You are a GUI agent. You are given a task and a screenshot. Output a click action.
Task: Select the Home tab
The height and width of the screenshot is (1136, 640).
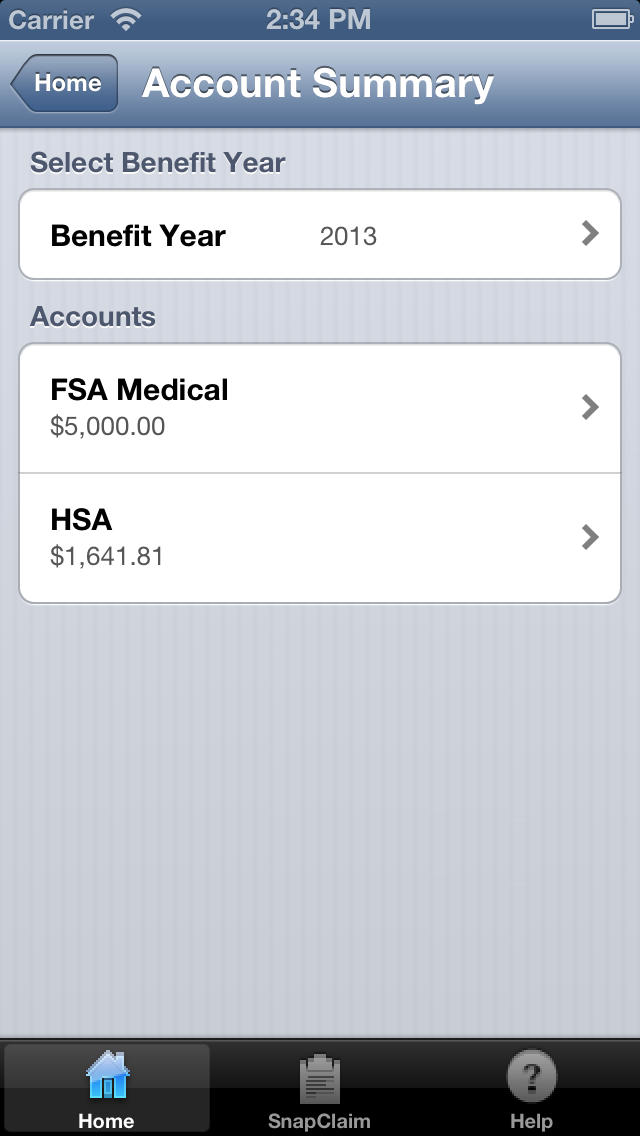coord(107,1089)
